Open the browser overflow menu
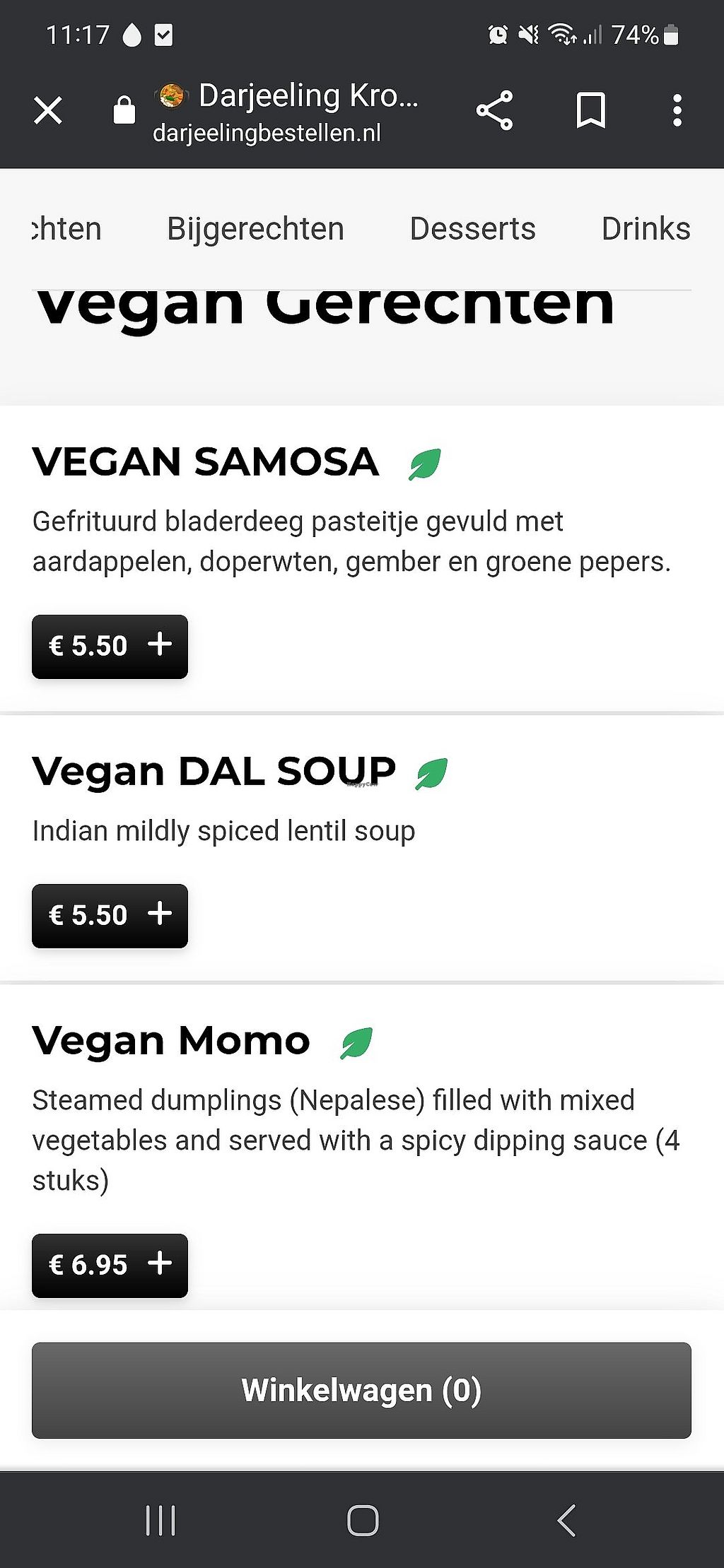 677,110
